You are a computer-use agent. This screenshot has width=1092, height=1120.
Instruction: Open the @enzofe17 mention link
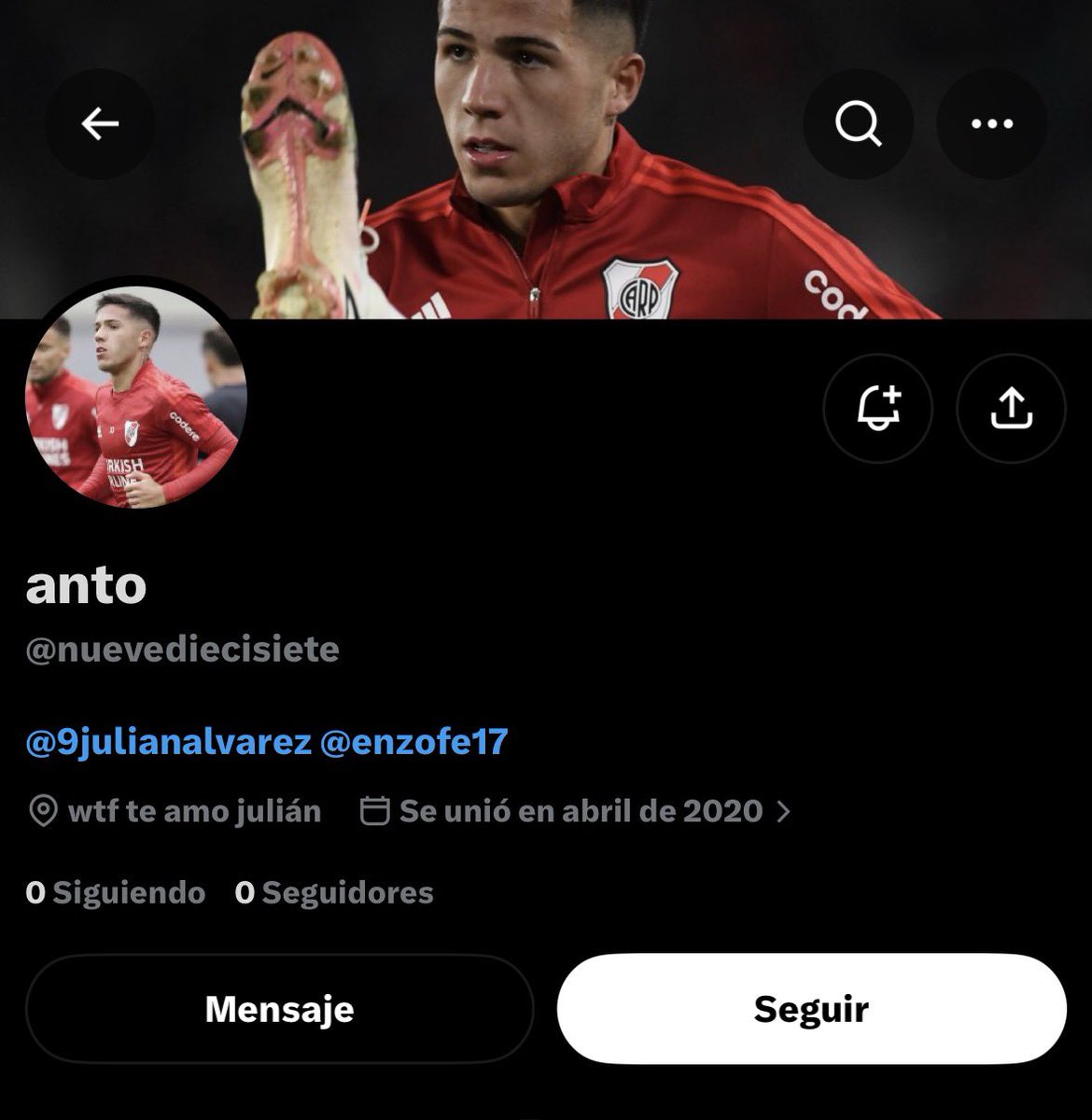point(413,743)
